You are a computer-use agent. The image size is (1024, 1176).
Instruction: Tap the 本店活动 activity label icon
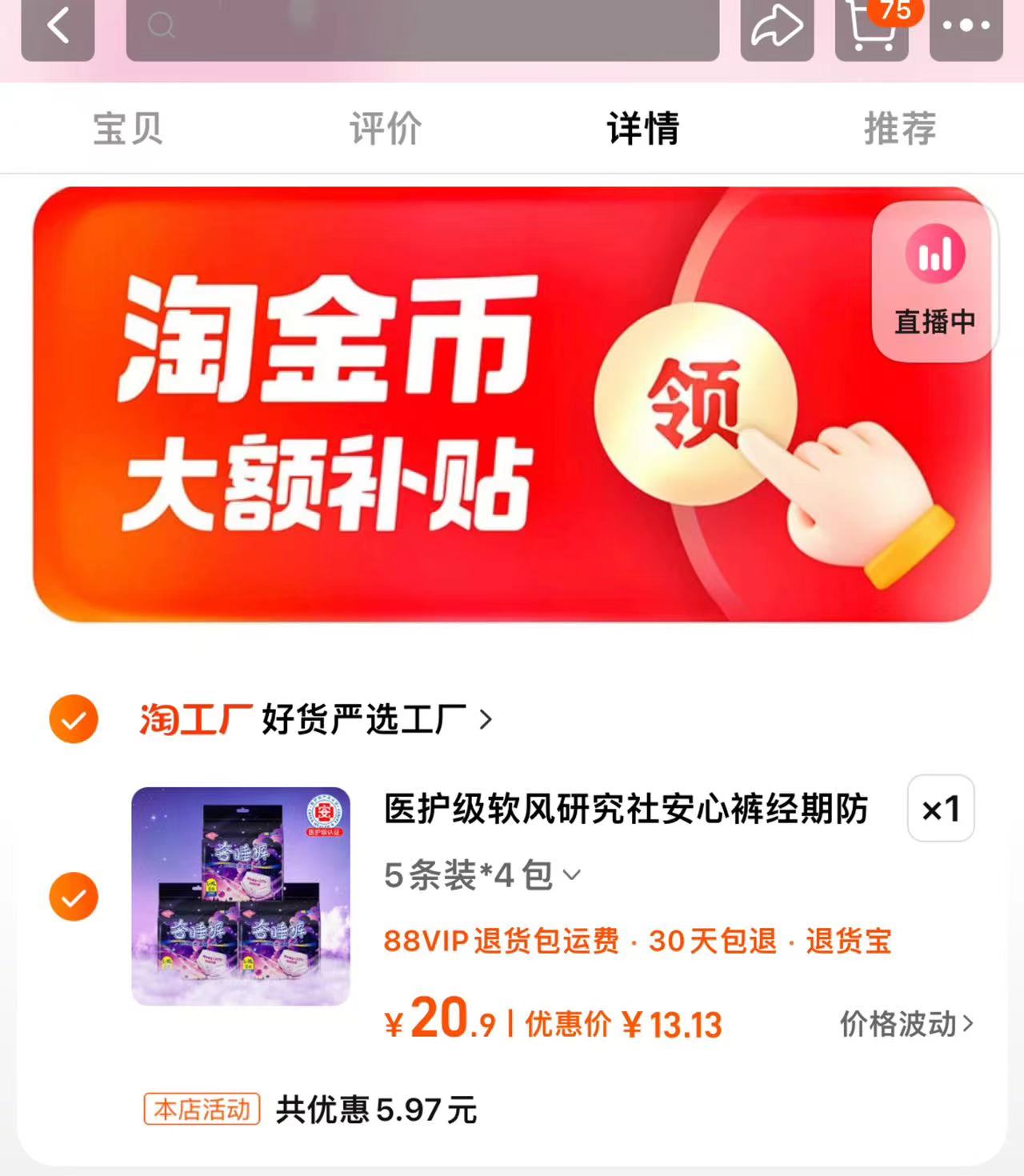tap(202, 1109)
